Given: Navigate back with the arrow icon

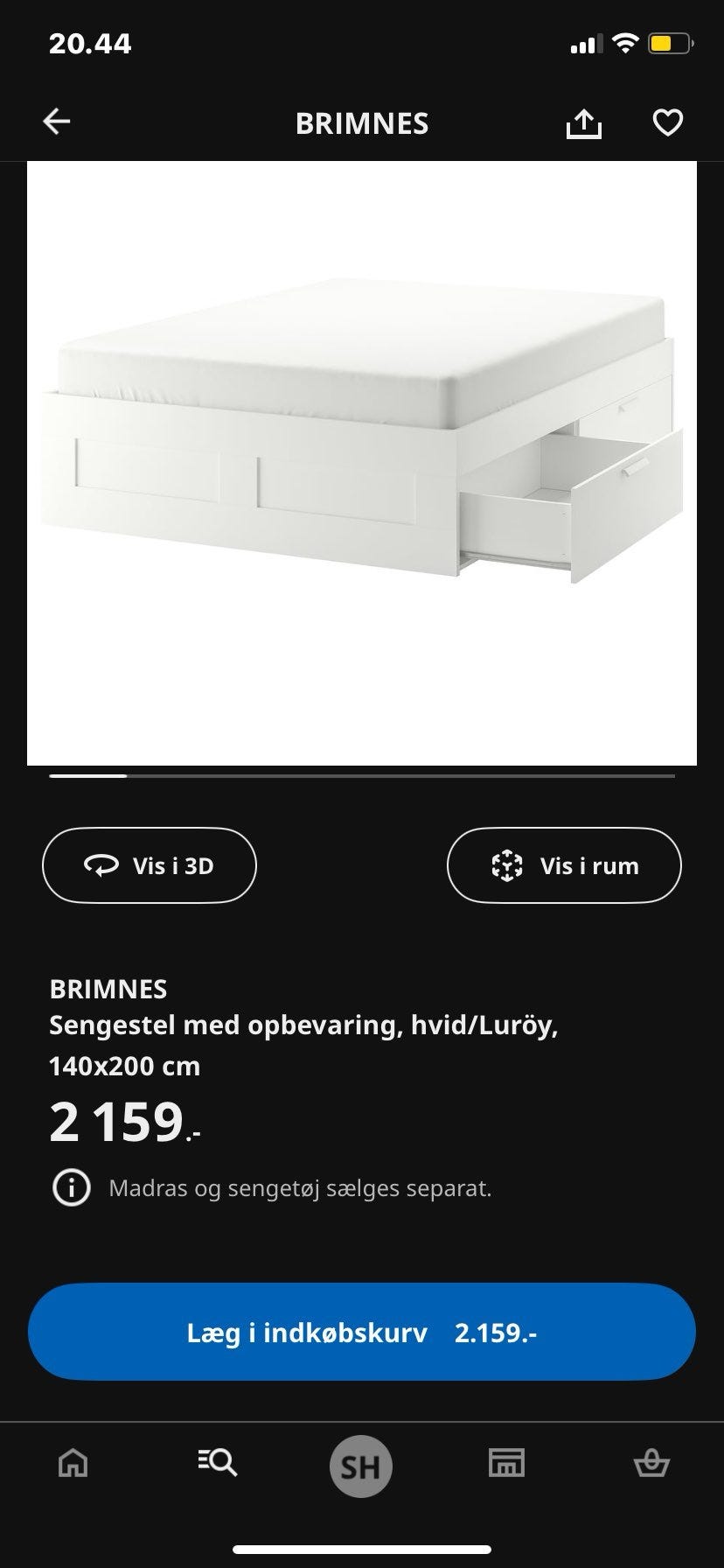Looking at the screenshot, I should (55, 121).
